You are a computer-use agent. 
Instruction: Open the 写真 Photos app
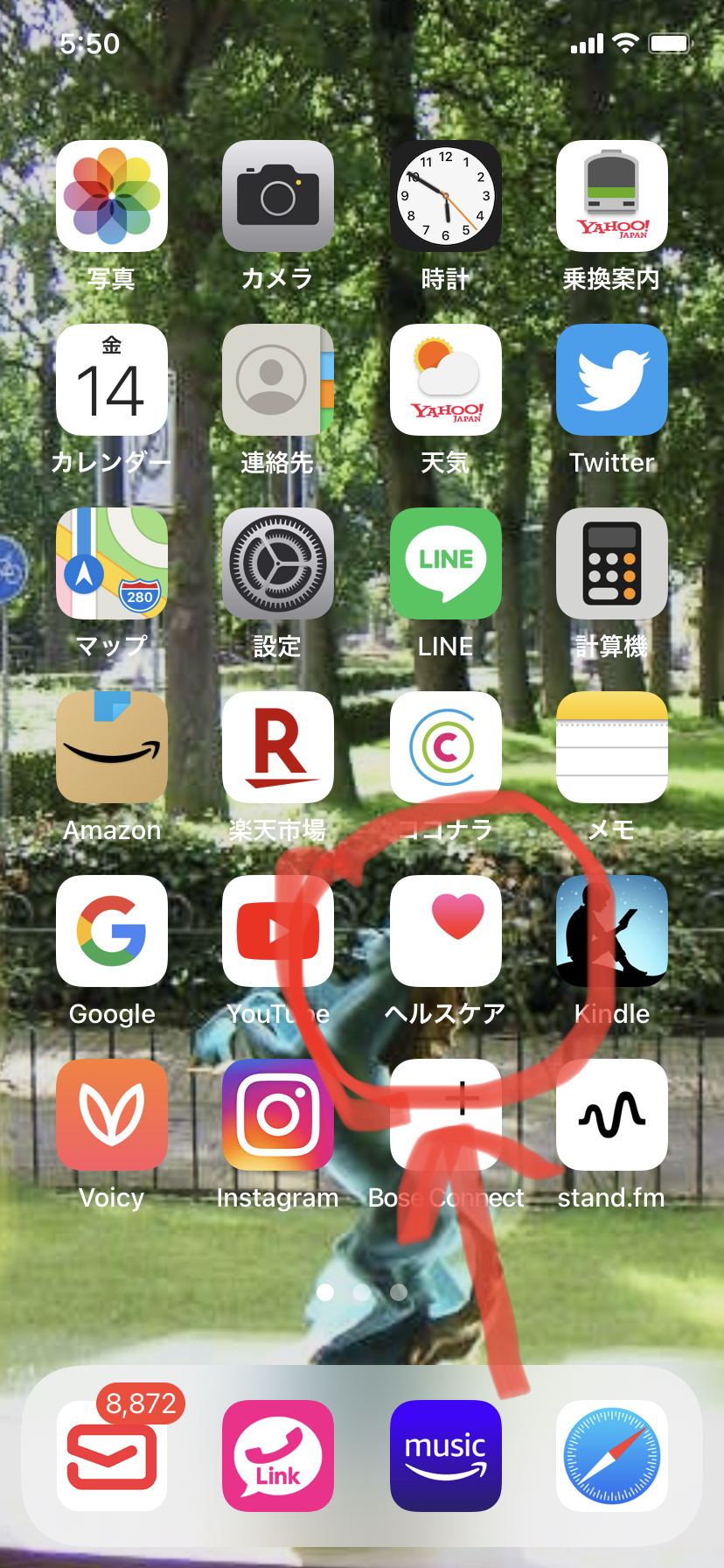112,196
